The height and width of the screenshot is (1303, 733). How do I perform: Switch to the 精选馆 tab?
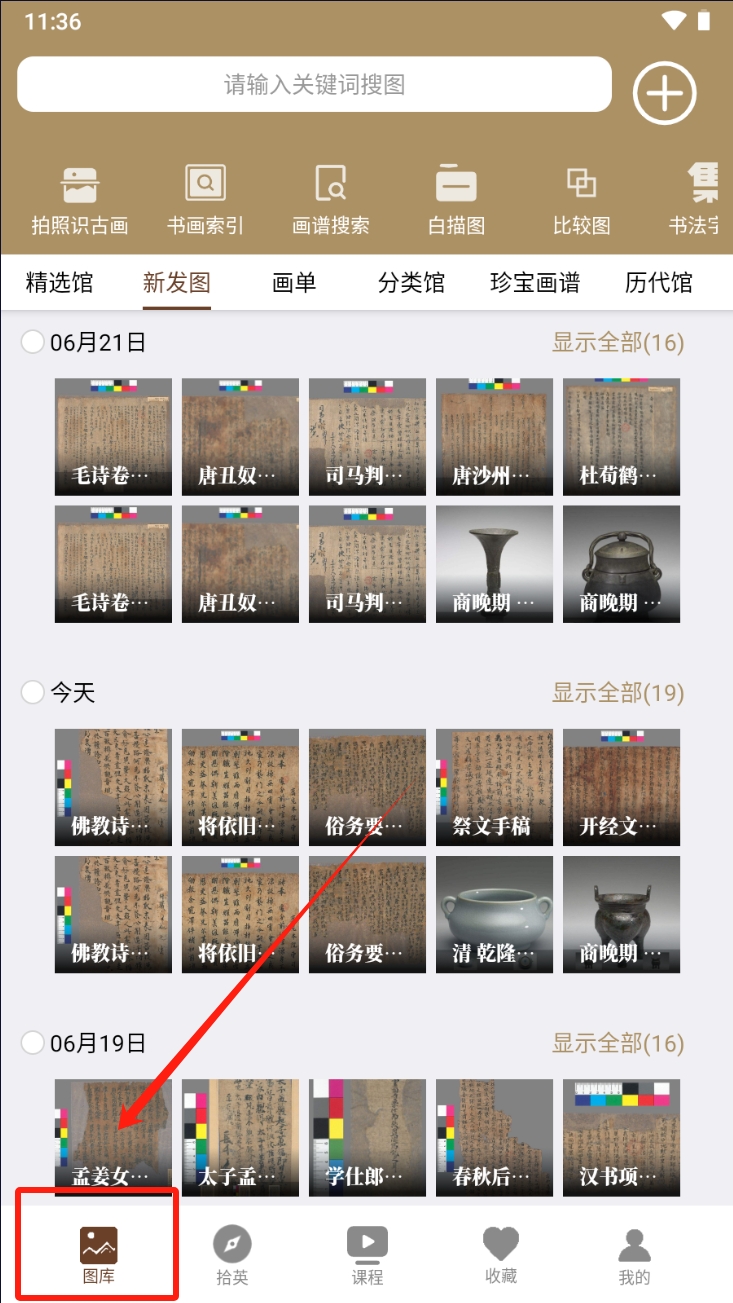click(x=59, y=283)
